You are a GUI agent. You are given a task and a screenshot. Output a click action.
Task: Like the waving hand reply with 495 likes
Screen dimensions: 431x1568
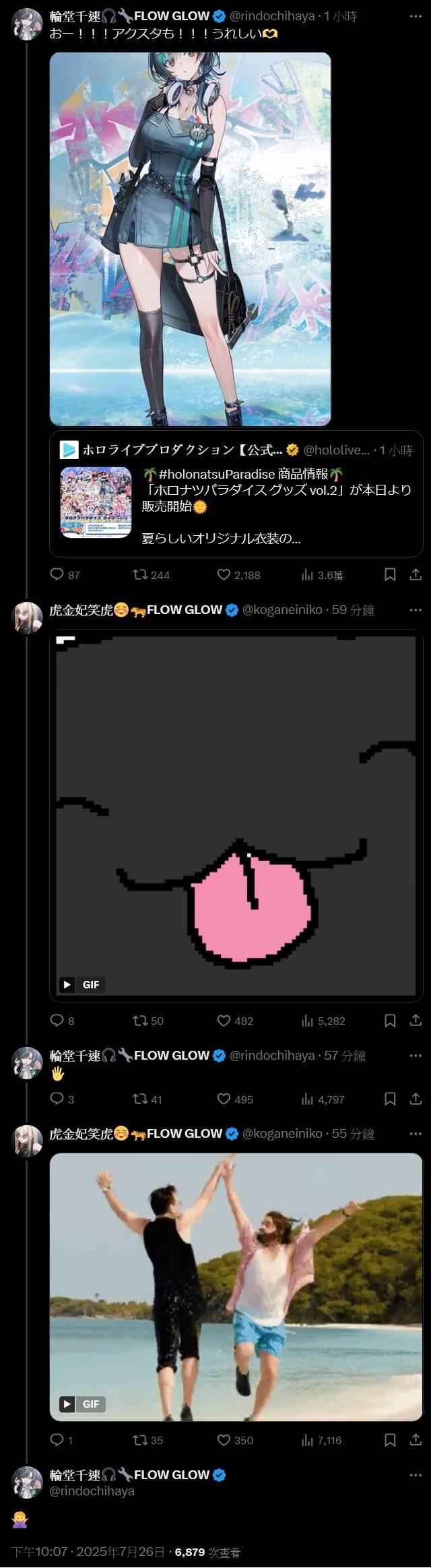tap(224, 1099)
